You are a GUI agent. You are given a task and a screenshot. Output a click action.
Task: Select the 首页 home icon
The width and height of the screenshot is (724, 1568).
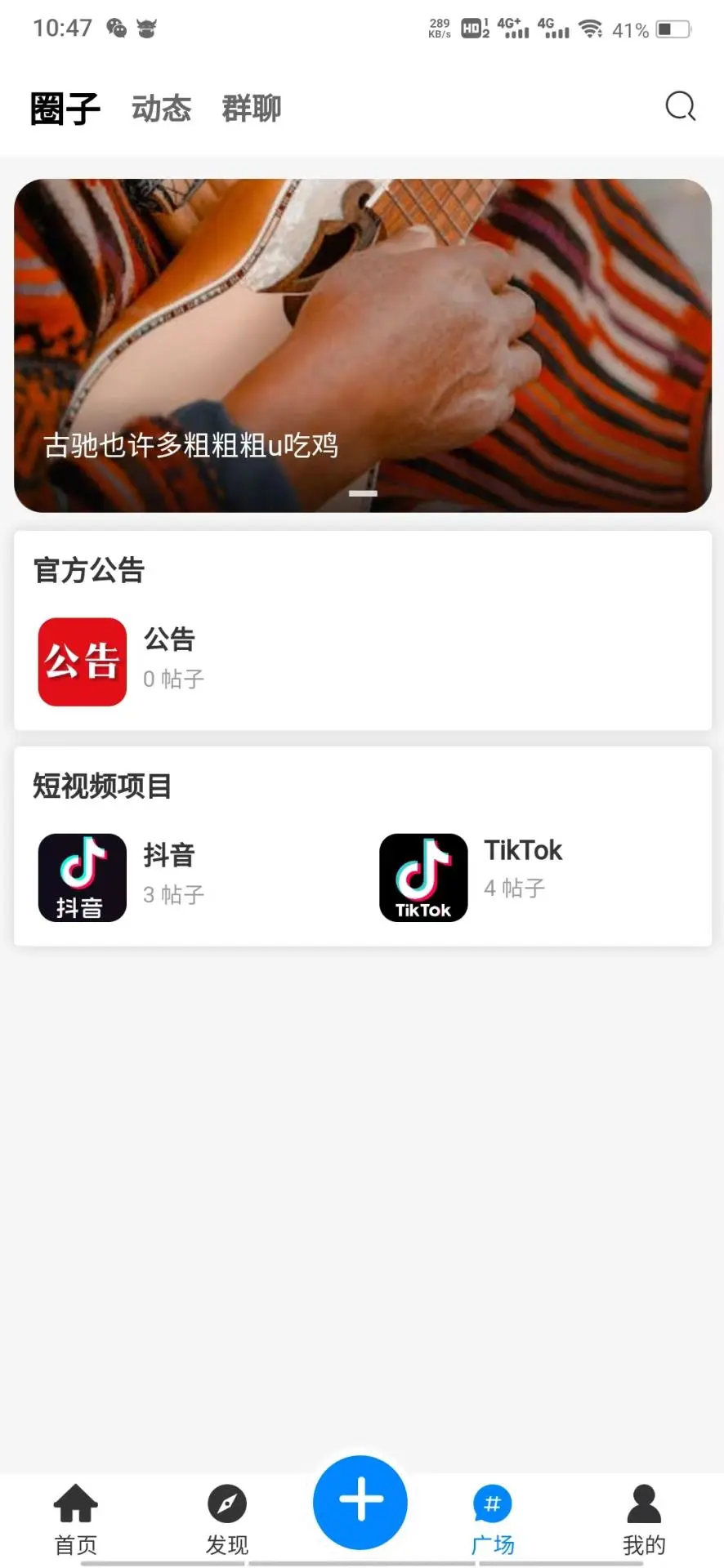(75, 1503)
